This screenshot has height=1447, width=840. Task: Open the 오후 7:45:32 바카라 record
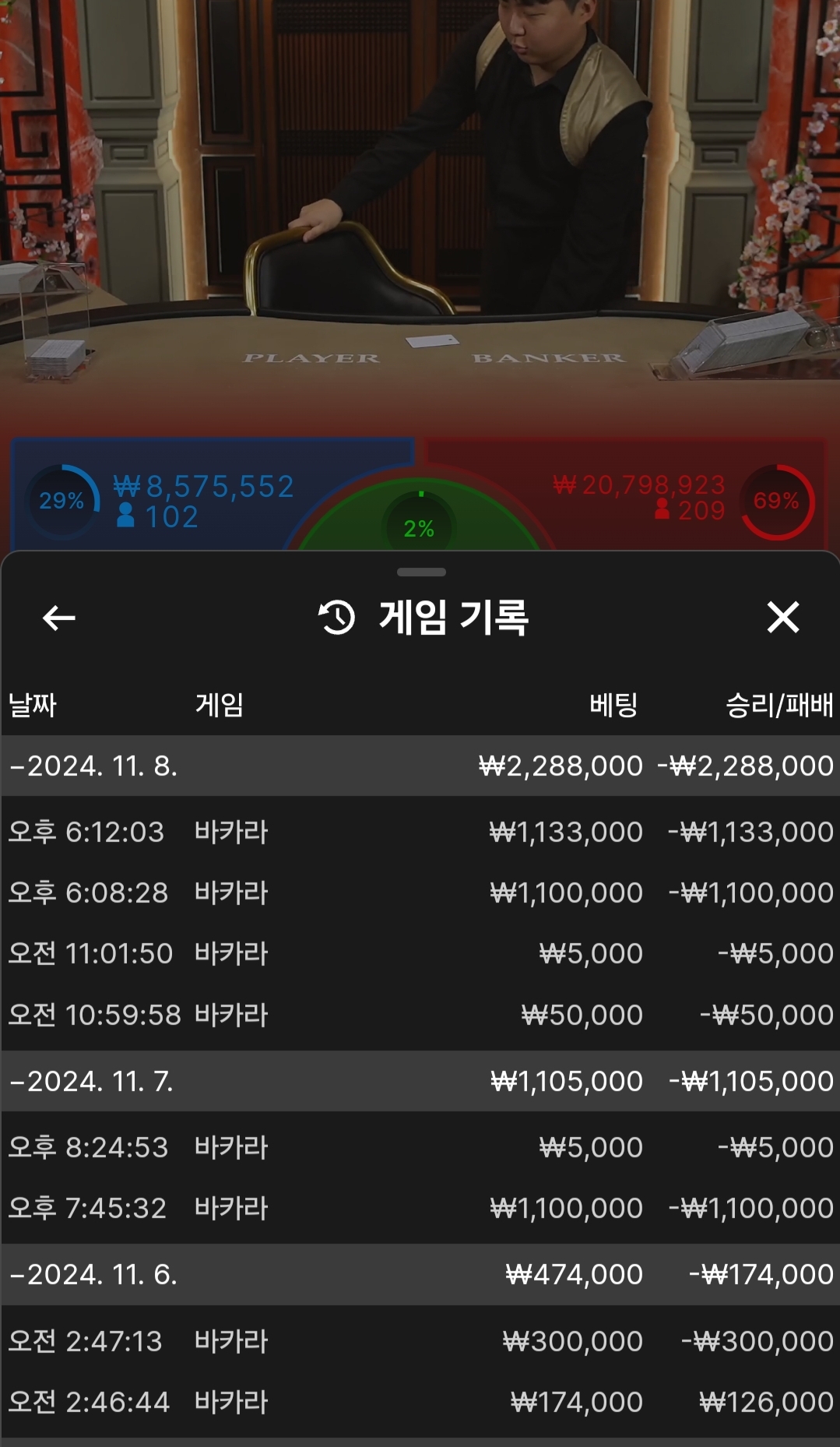click(420, 1208)
